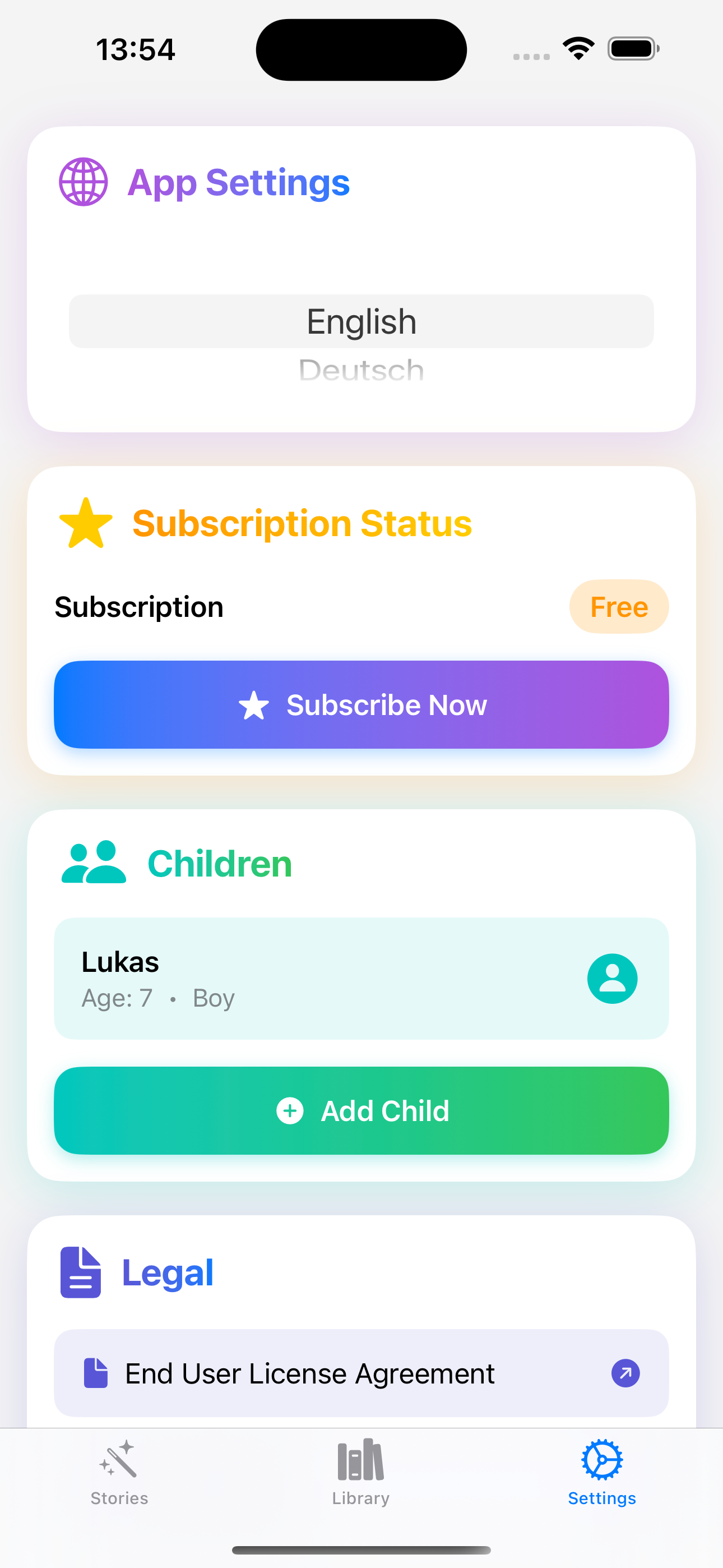Go to the Settings tab
The height and width of the screenshot is (1568, 723).
(x=601, y=1473)
